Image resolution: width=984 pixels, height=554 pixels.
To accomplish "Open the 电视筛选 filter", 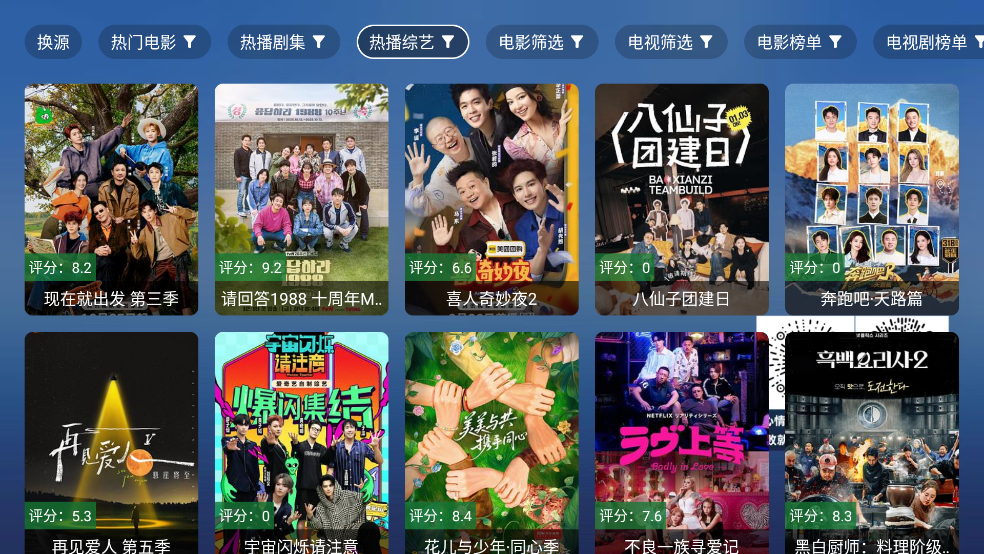I will [x=671, y=42].
